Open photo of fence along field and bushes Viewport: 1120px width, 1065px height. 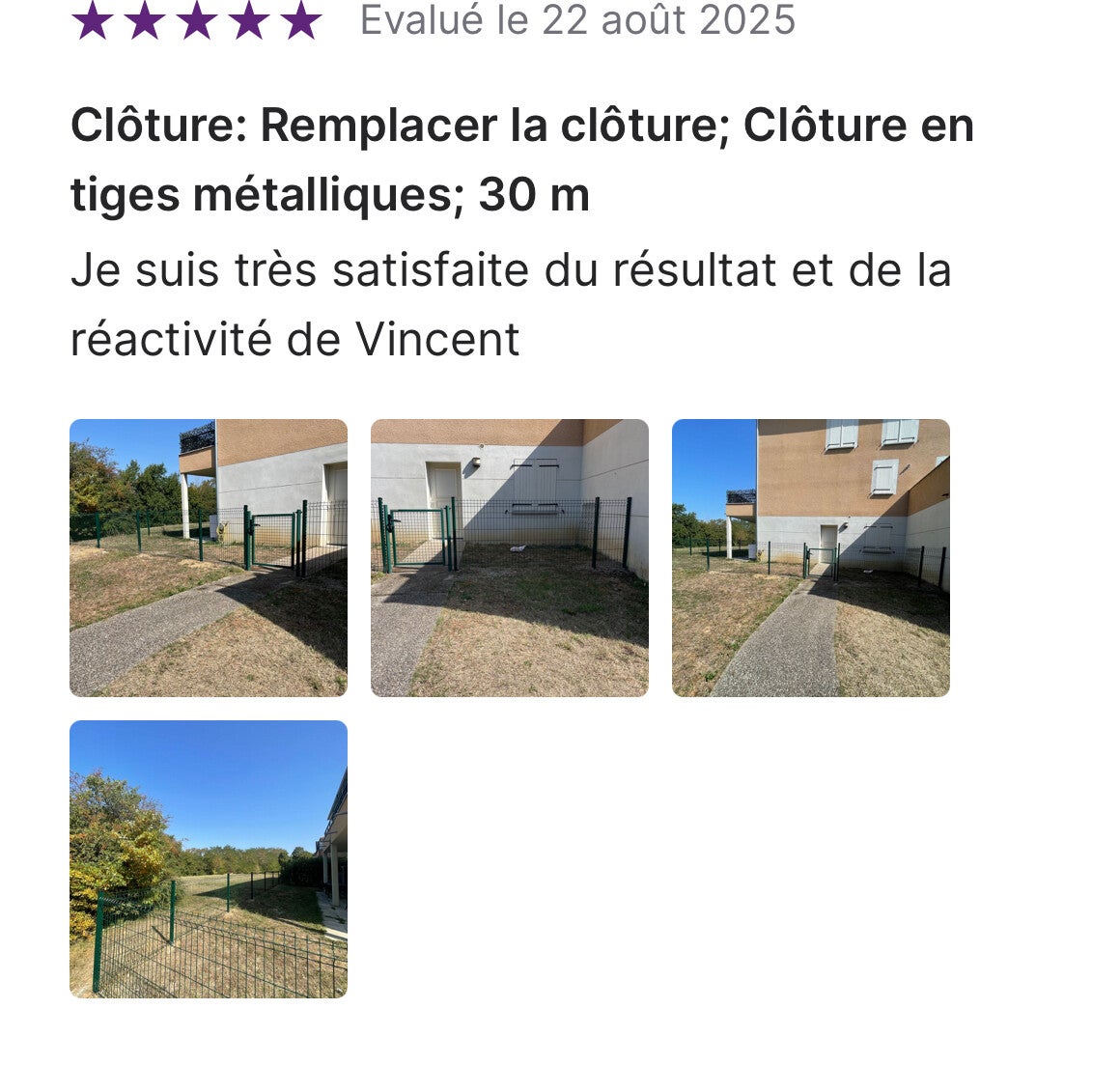click(209, 859)
